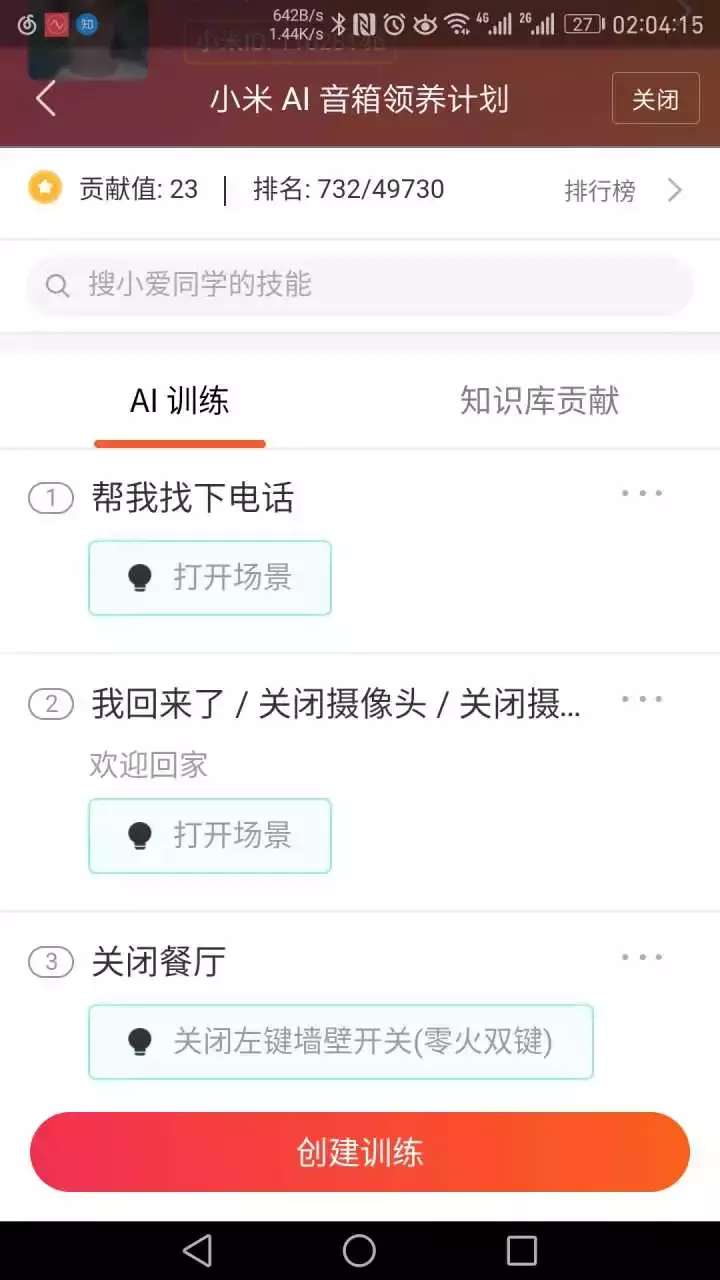Tap the lightbulb icon in first 打开场景 suggestion
Image resolution: width=720 pixels, height=1280 pixels.
(140, 578)
